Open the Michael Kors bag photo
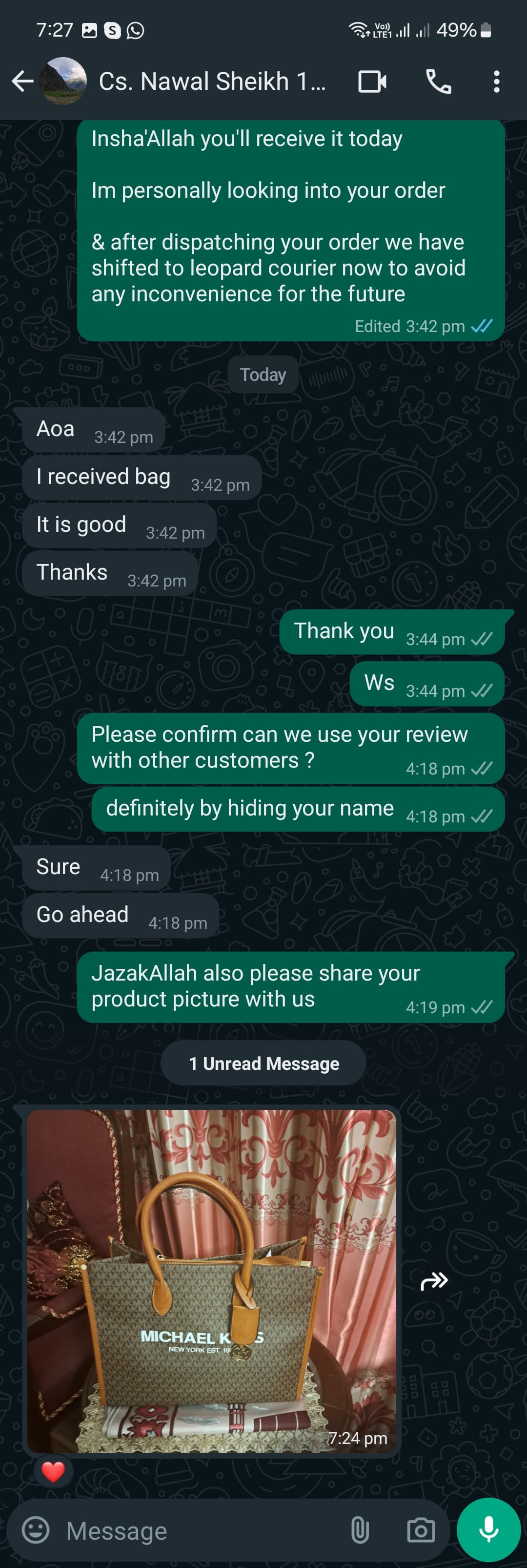The height and width of the screenshot is (1568, 527). pos(211,1281)
